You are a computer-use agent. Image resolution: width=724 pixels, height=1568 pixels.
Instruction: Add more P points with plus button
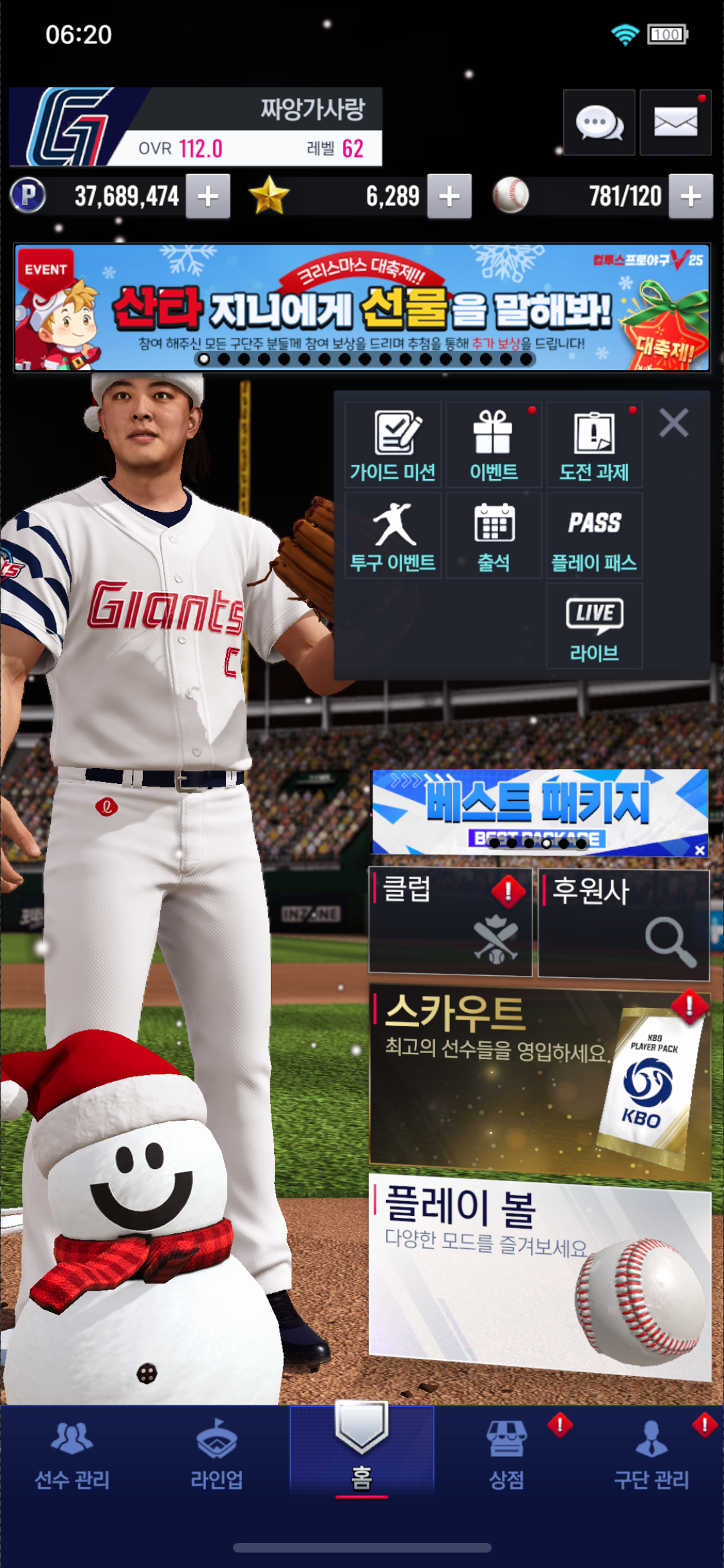208,196
